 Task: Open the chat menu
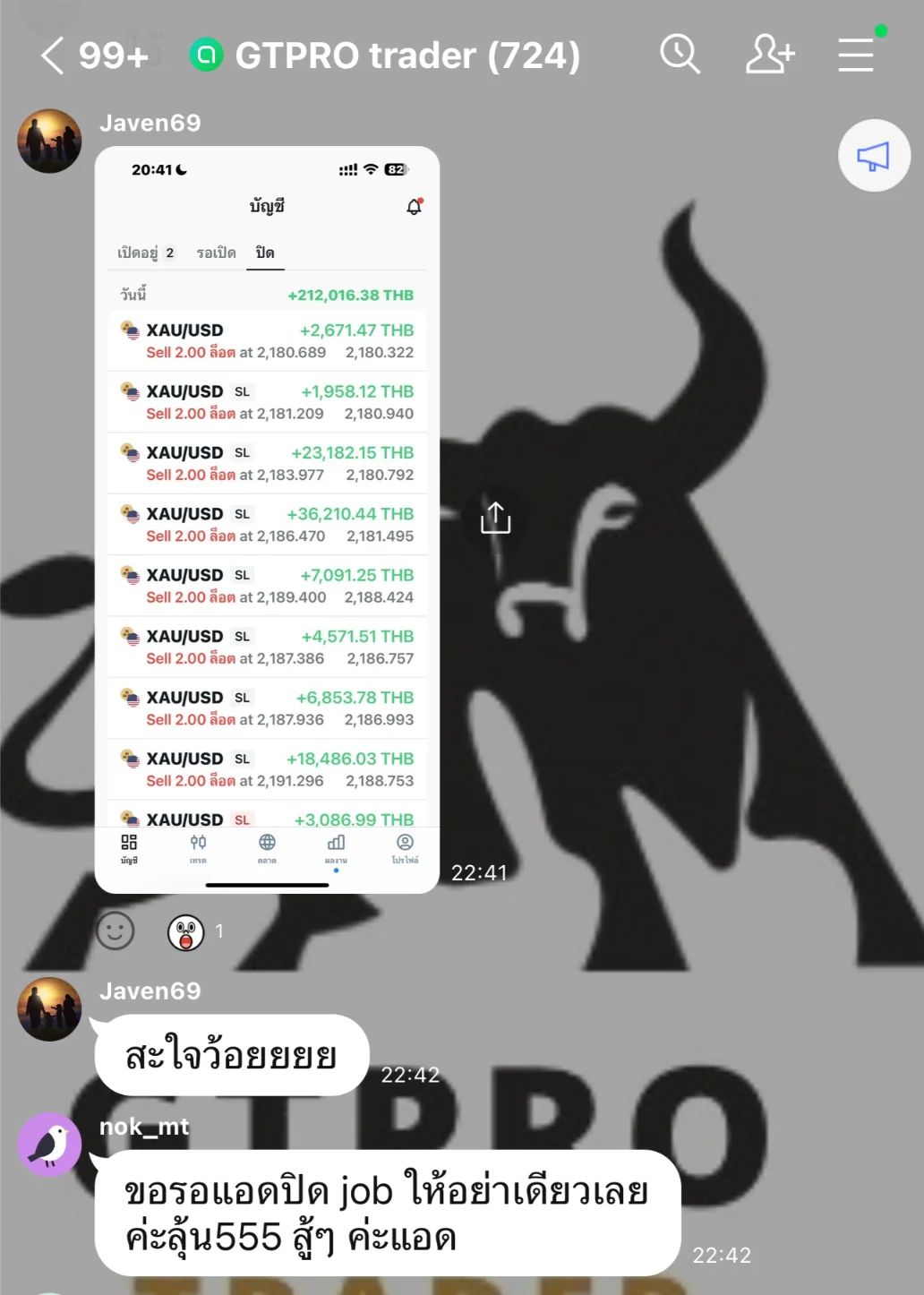click(856, 55)
